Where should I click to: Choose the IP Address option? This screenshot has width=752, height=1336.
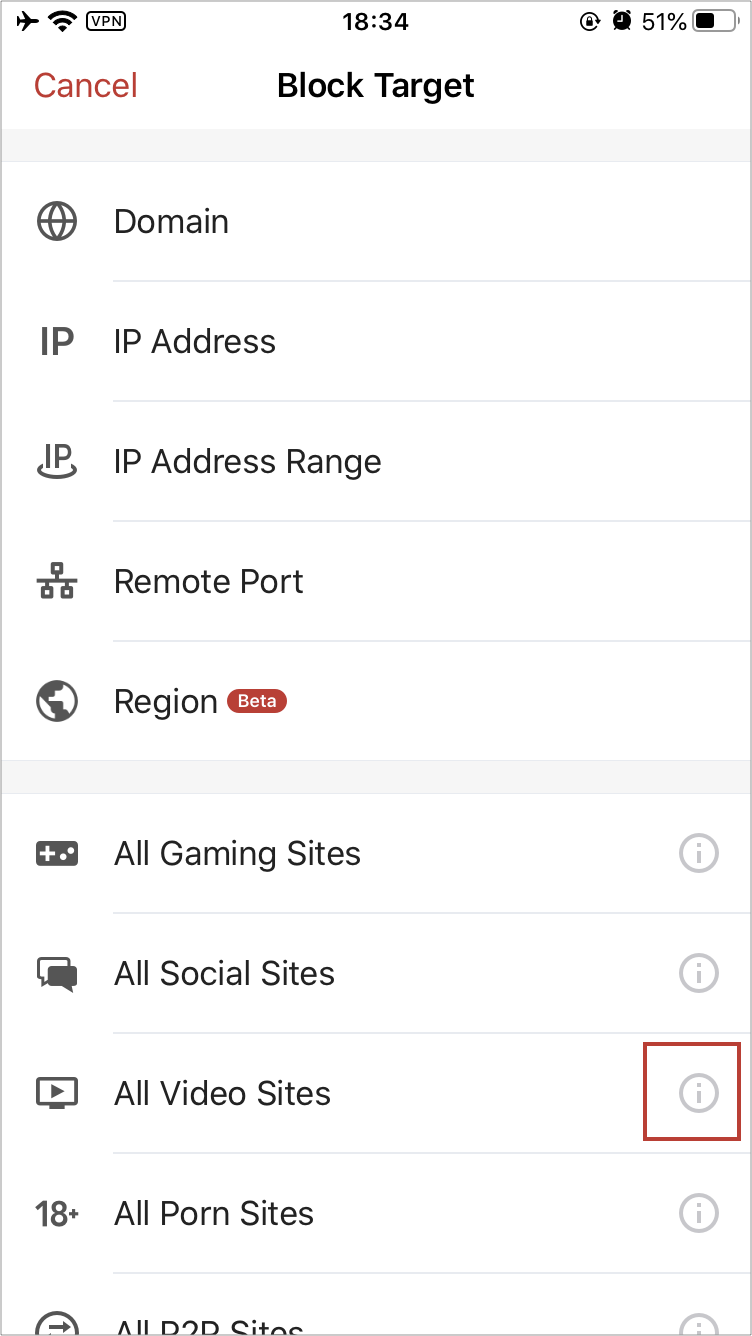pyautogui.click(x=376, y=341)
